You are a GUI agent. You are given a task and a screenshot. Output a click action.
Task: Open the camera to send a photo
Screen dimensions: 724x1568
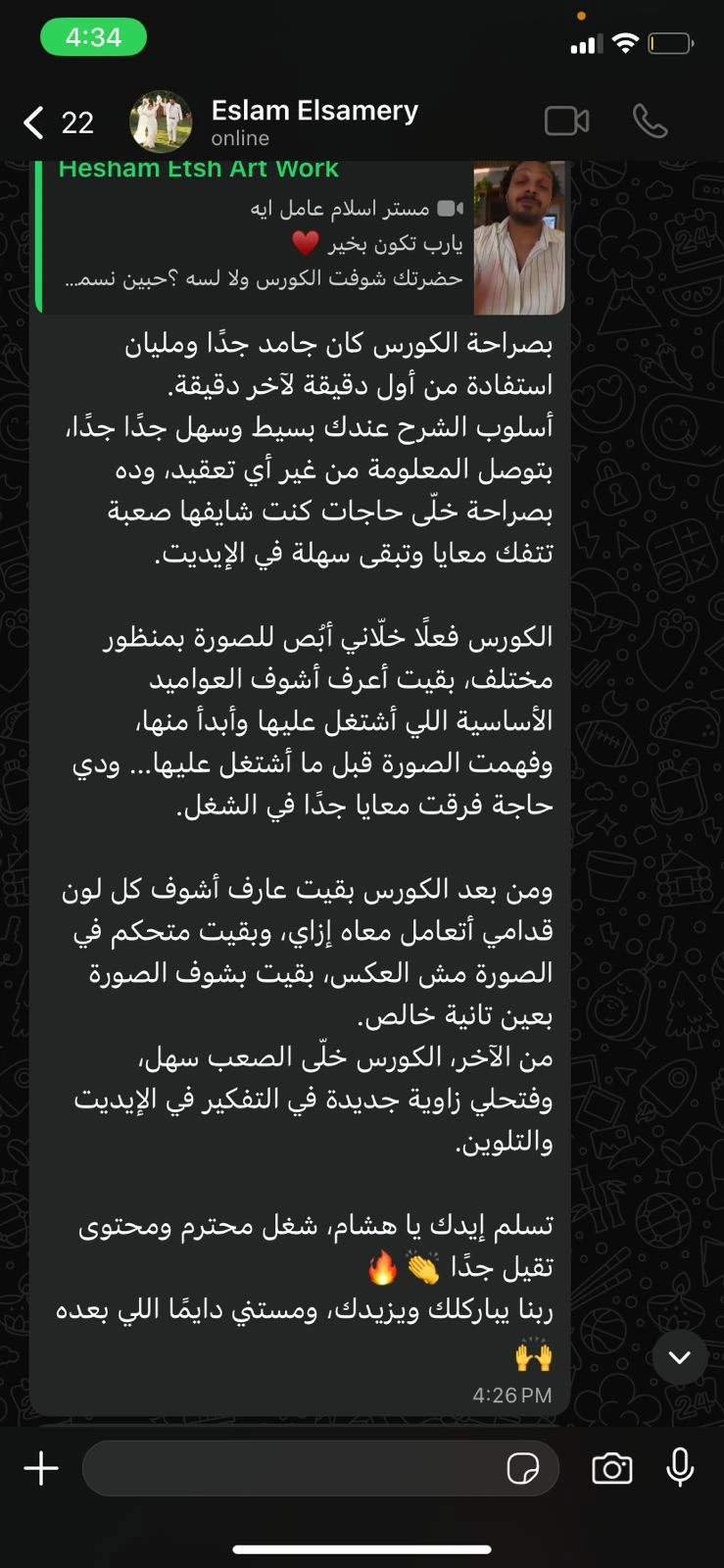[x=612, y=1468]
